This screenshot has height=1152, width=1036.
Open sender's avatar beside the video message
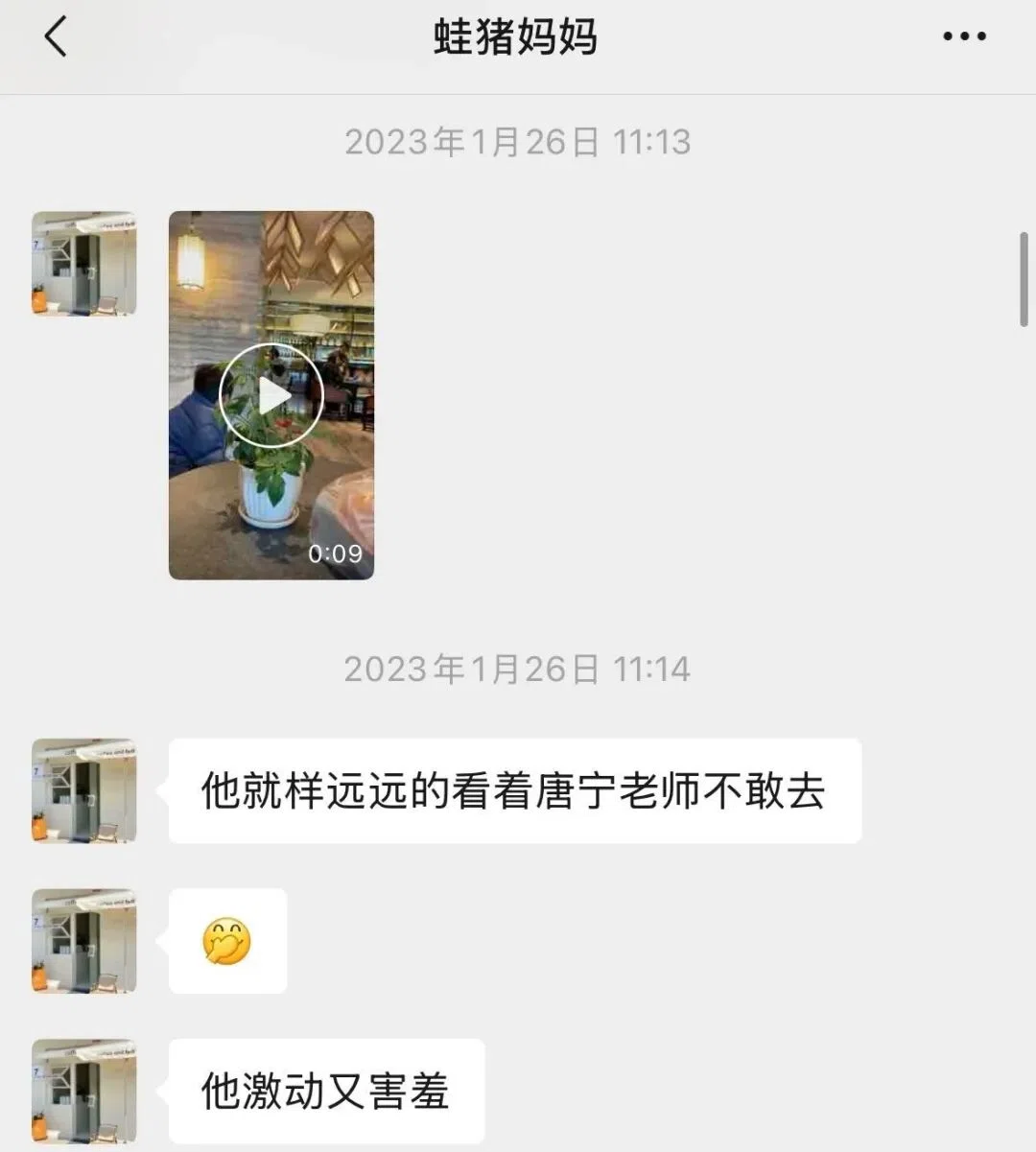(x=84, y=264)
